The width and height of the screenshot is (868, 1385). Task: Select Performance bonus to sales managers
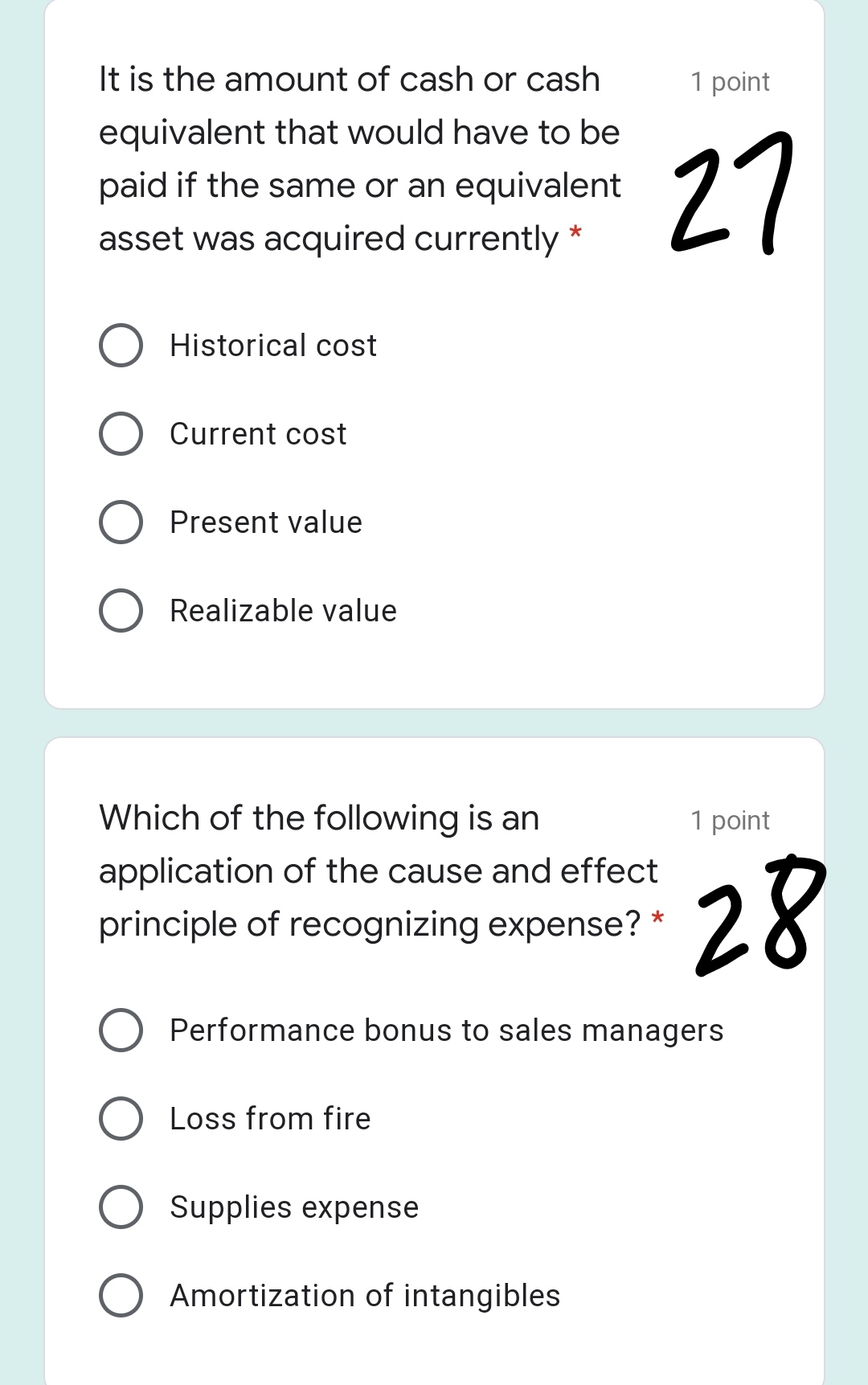click(121, 1031)
